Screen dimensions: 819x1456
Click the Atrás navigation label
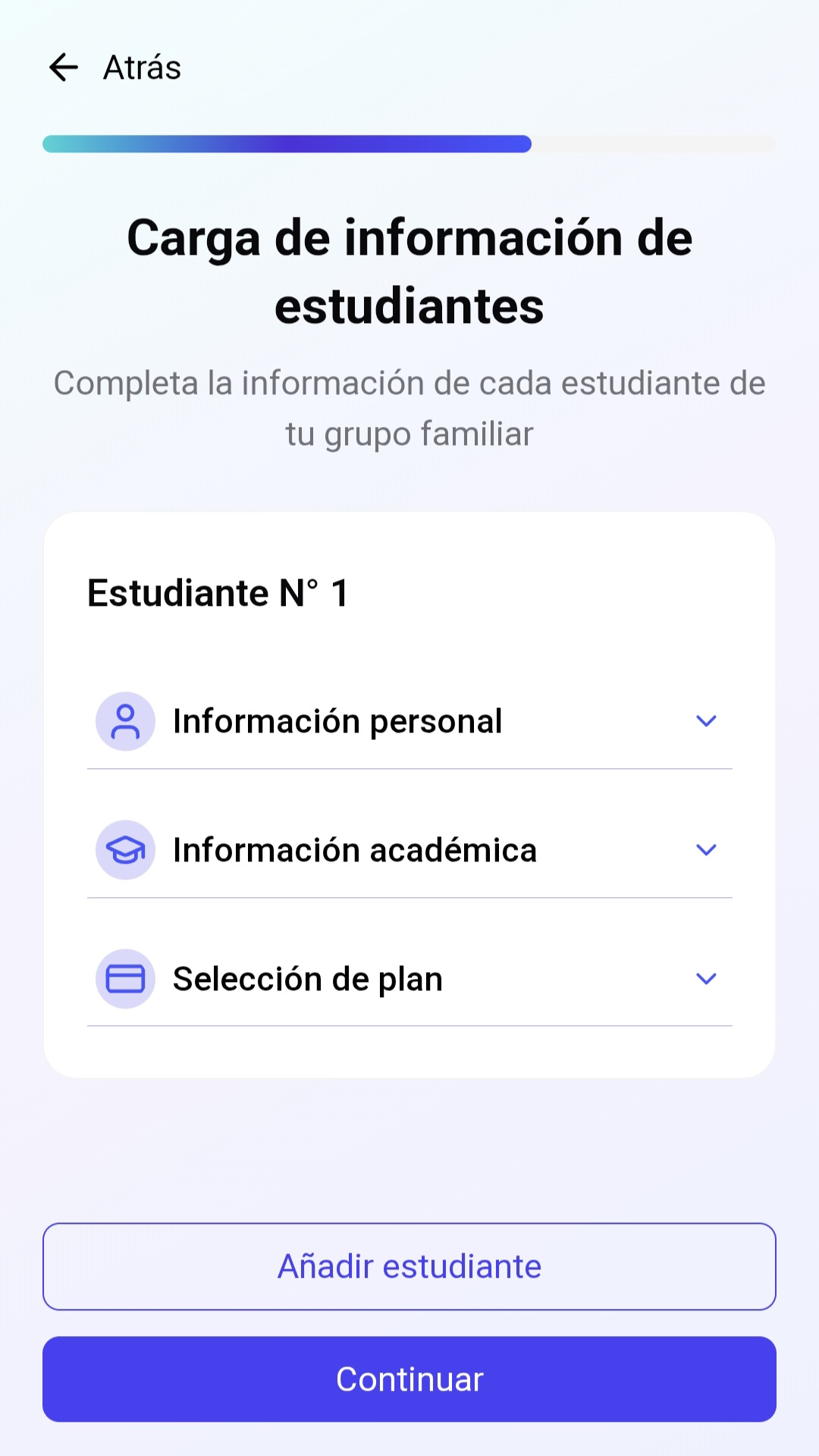coord(141,67)
